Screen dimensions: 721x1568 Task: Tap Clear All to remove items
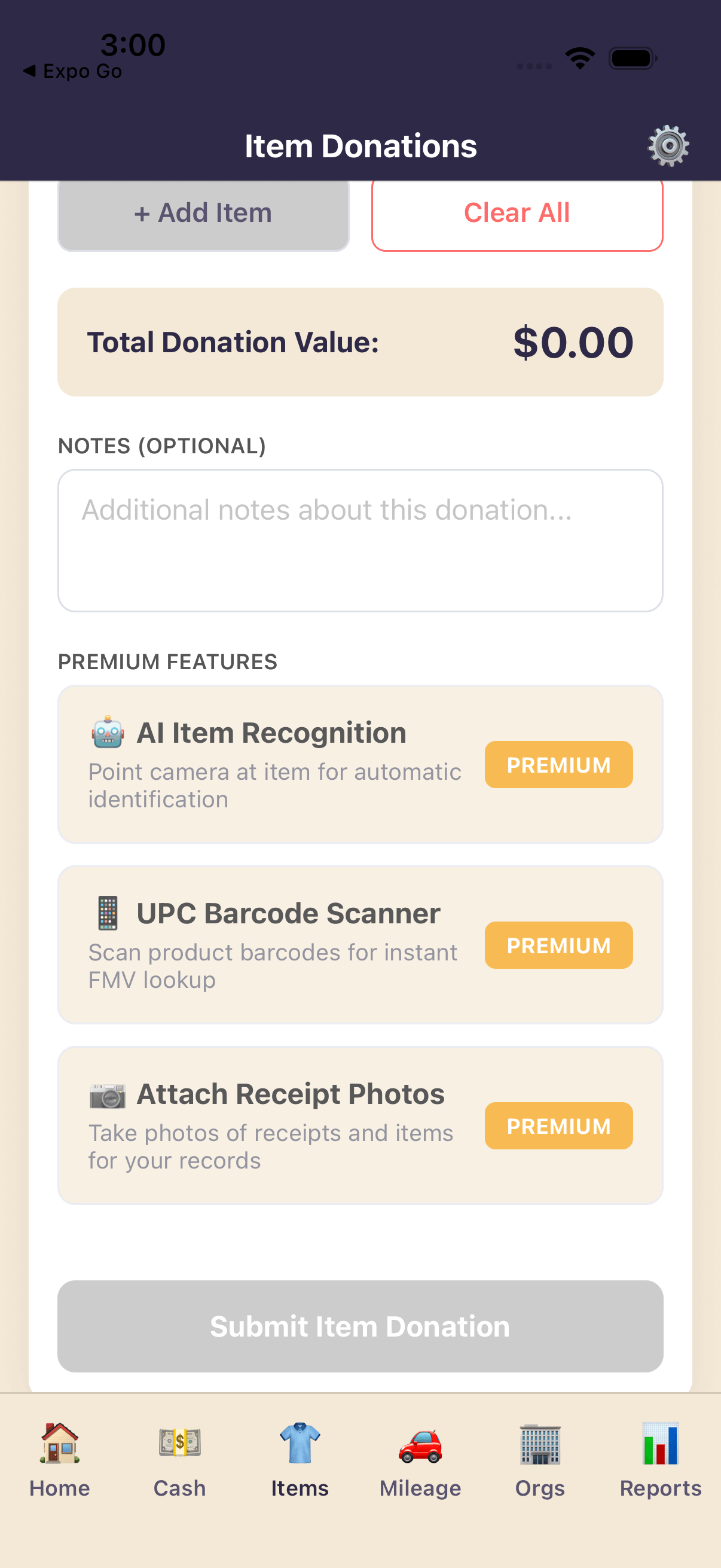tap(516, 213)
